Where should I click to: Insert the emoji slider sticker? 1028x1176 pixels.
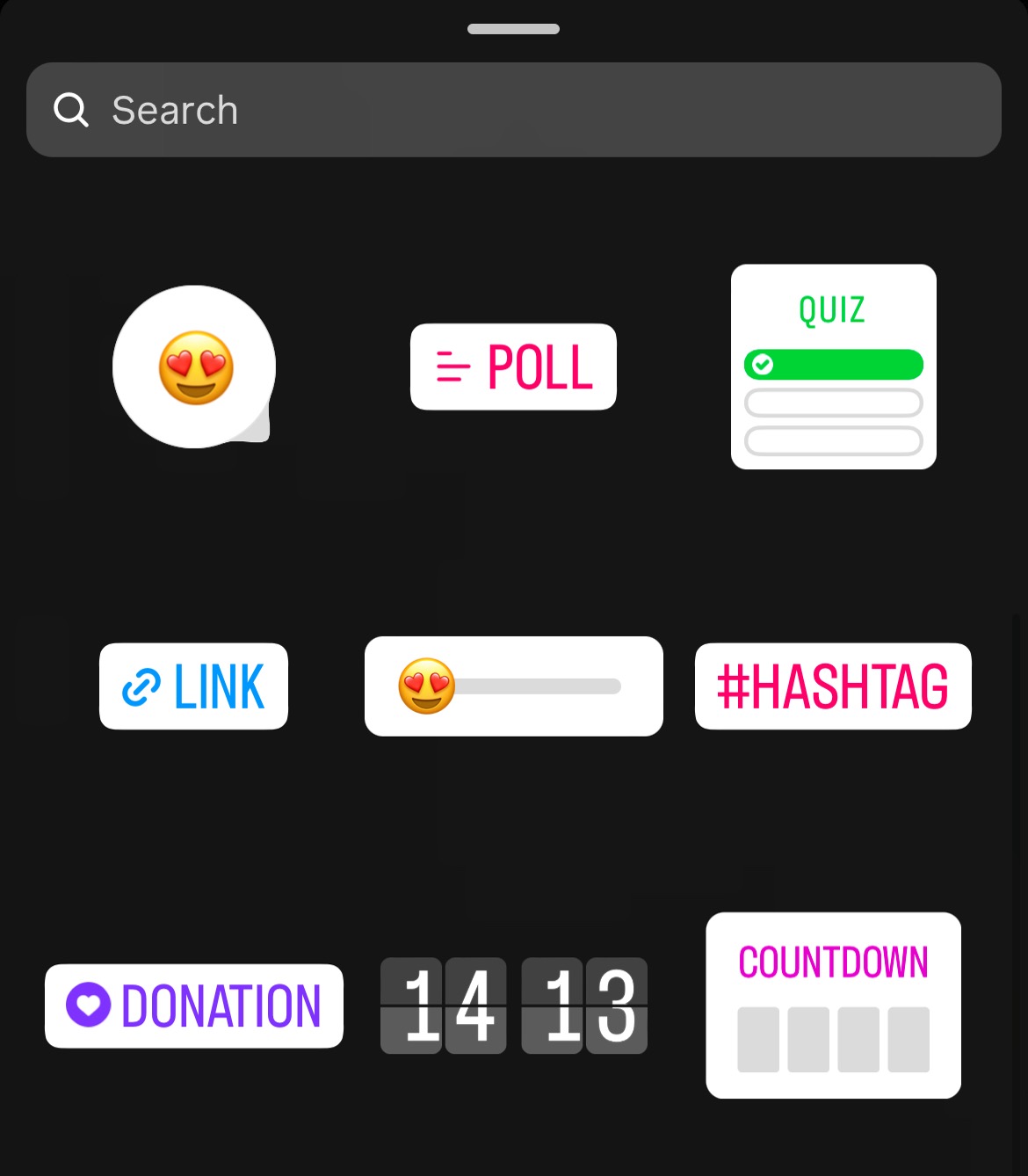coord(513,686)
